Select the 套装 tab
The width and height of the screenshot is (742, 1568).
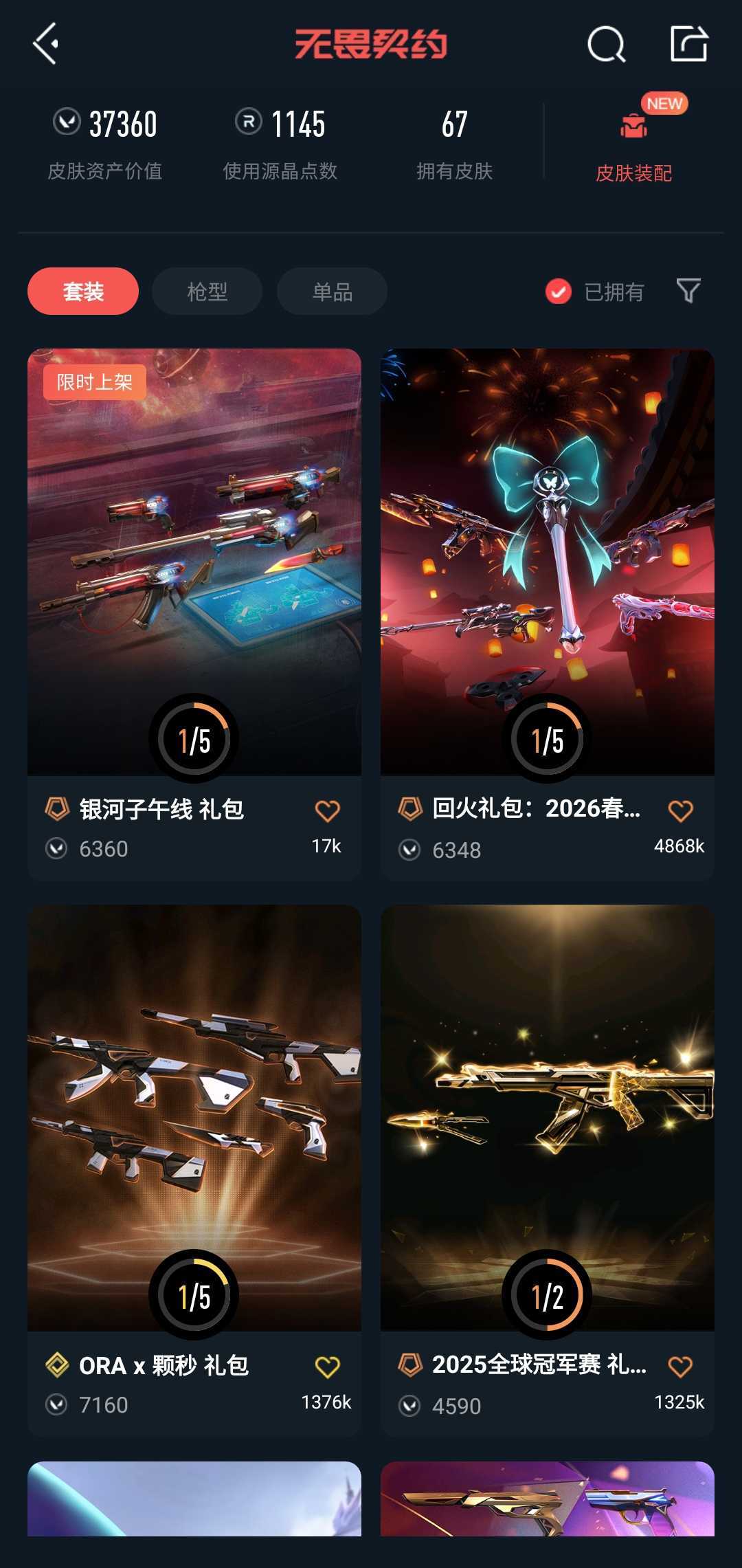tap(83, 291)
